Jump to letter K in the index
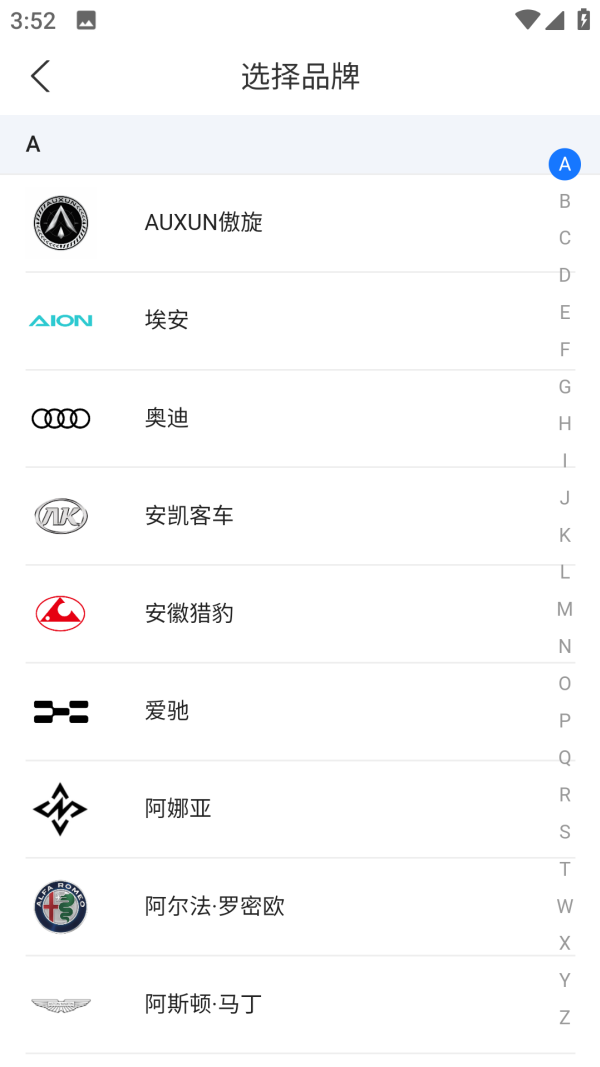The image size is (600, 1067). [565, 535]
